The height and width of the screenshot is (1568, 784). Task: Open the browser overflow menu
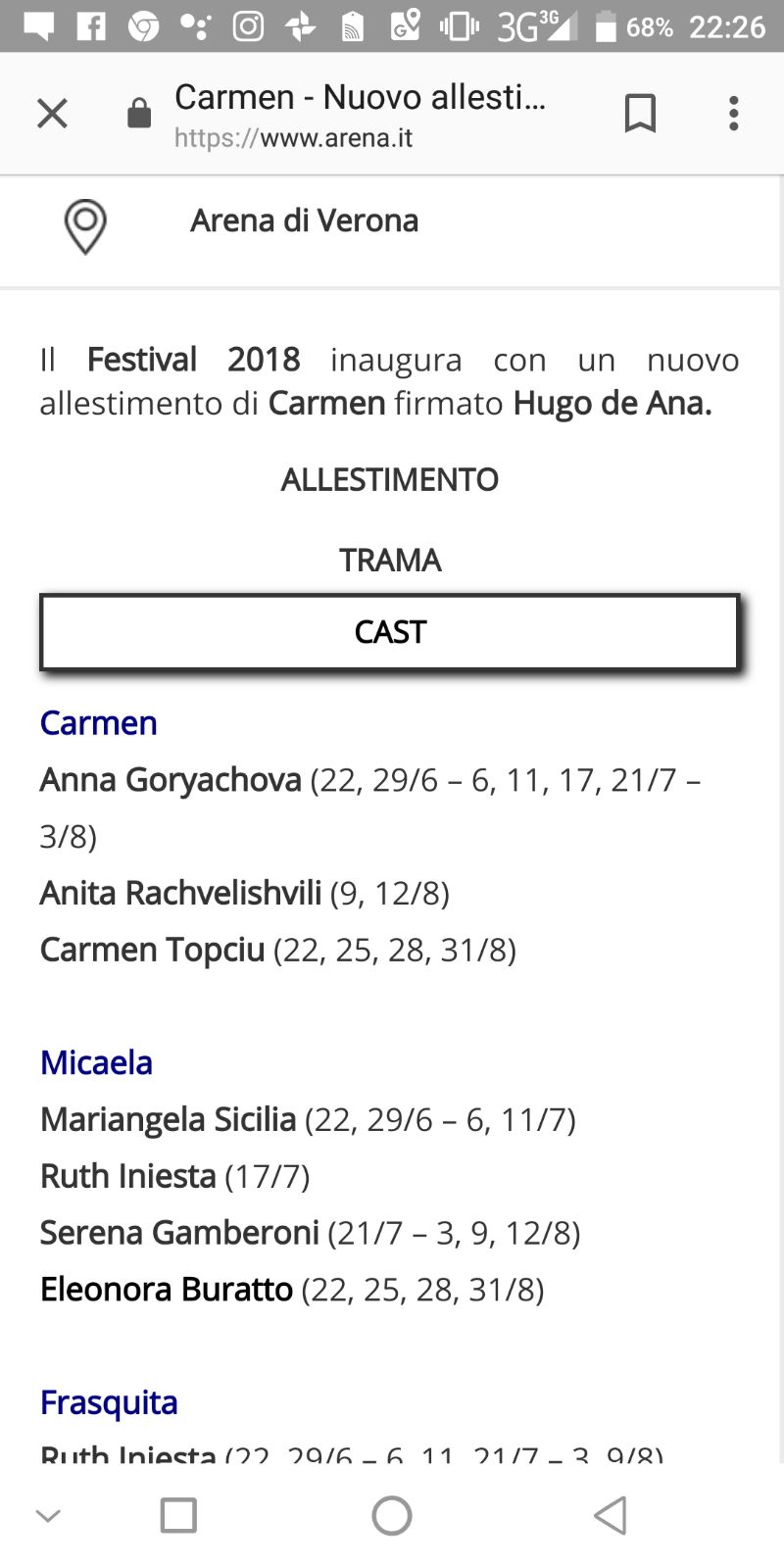pyautogui.click(x=733, y=114)
